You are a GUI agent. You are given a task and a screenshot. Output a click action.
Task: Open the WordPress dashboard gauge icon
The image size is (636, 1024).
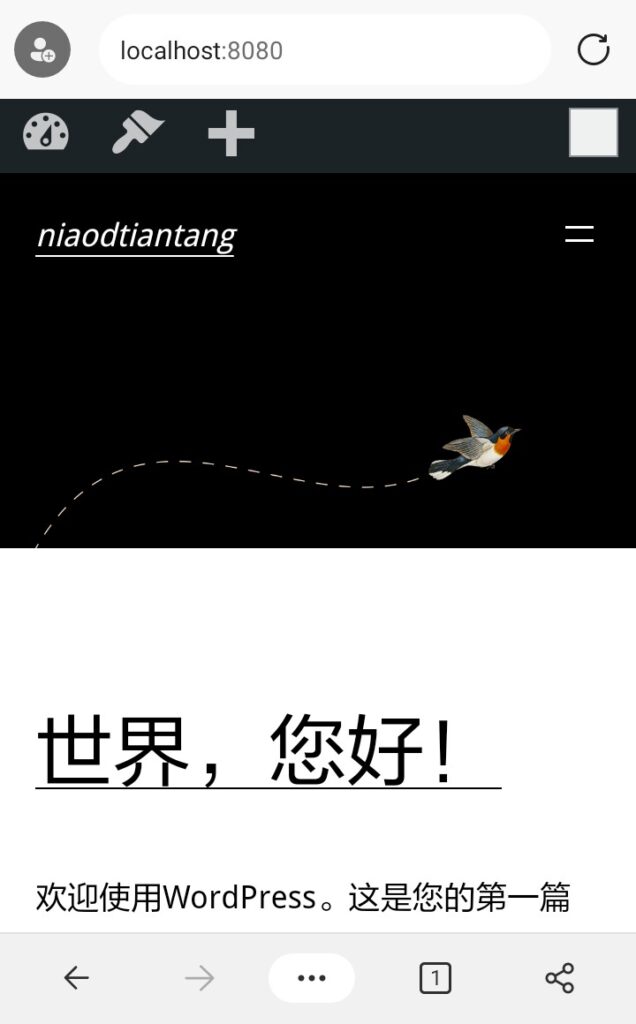(x=46, y=133)
